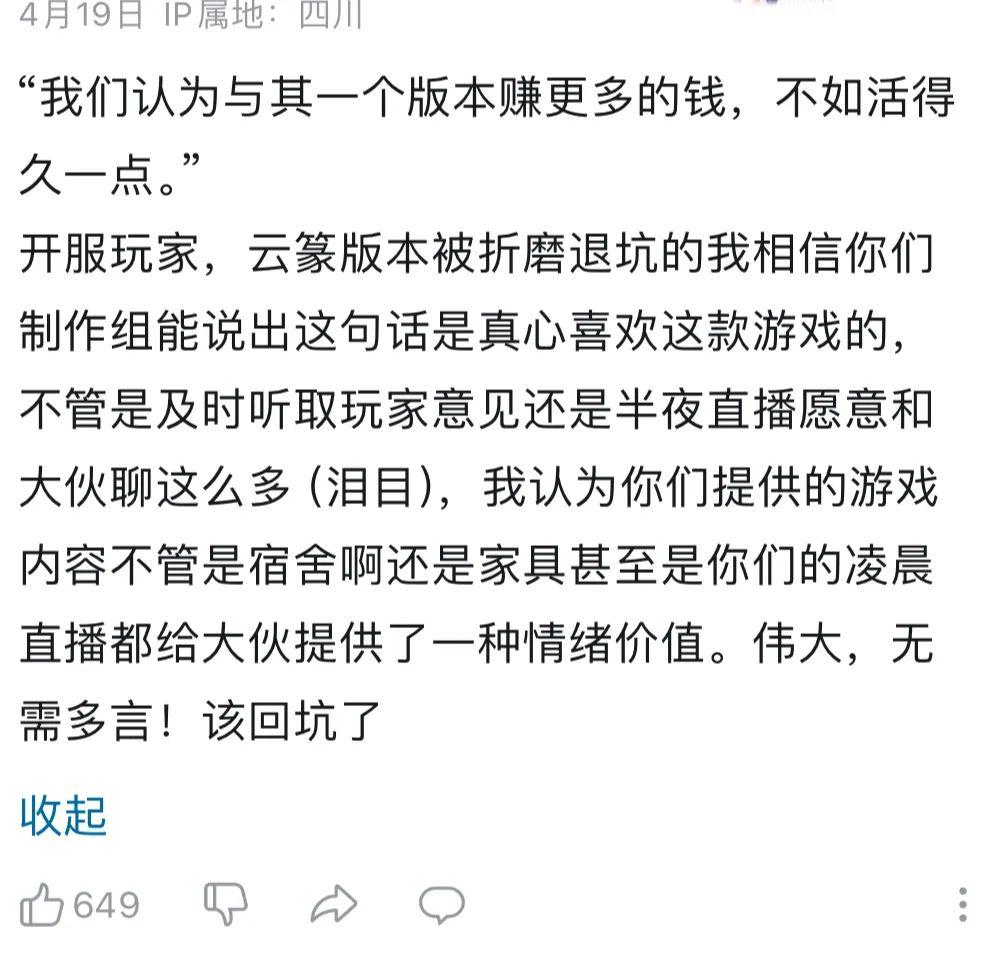Share this comment
Image resolution: width=983 pixels, height=960 pixels.
(333, 906)
